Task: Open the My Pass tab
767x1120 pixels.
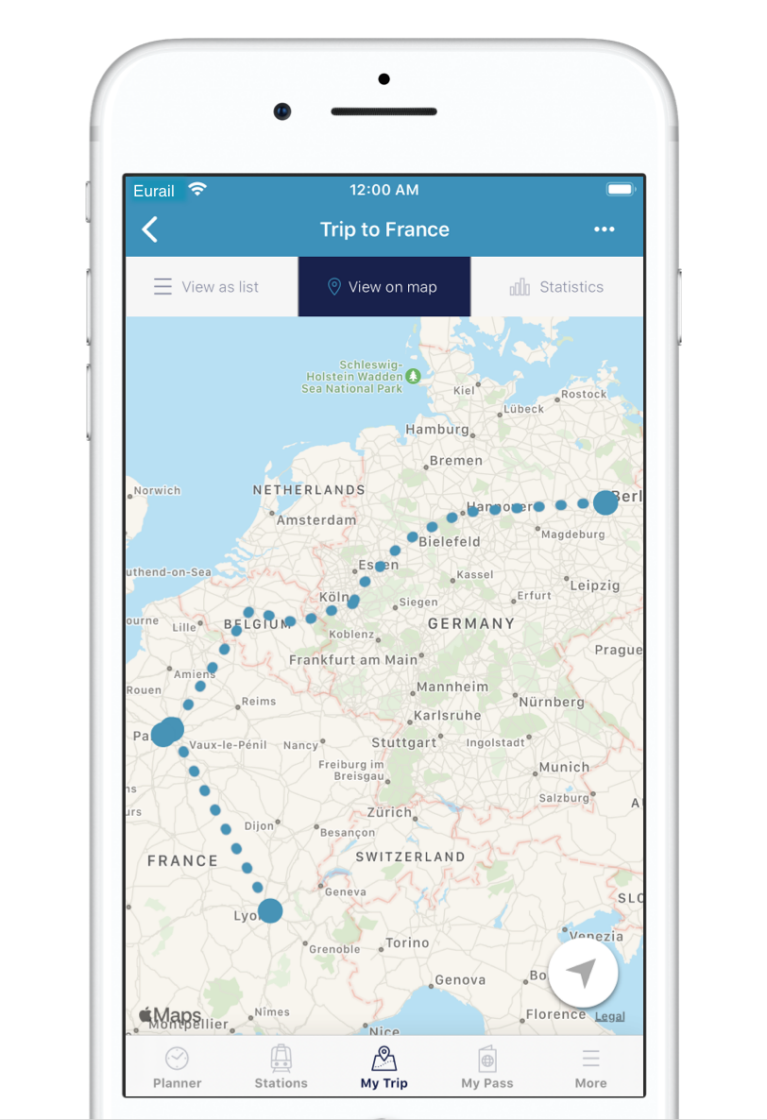Action: (x=487, y=1067)
